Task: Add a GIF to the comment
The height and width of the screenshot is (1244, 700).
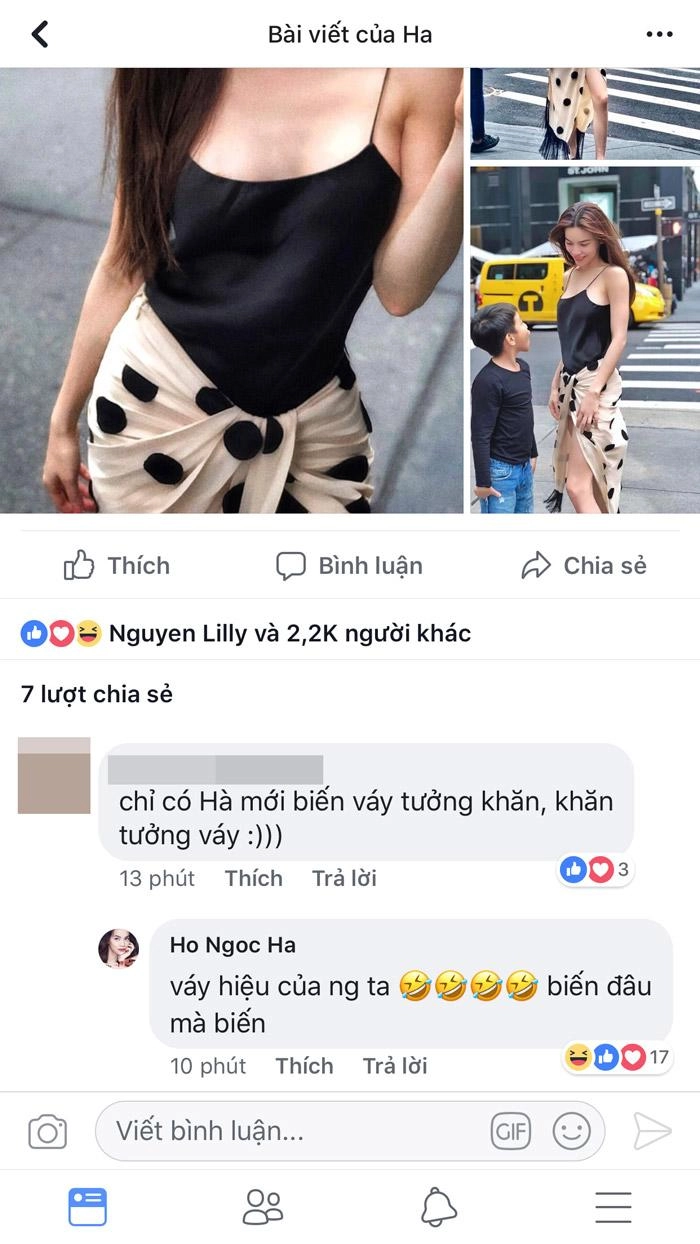Action: [x=510, y=1132]
